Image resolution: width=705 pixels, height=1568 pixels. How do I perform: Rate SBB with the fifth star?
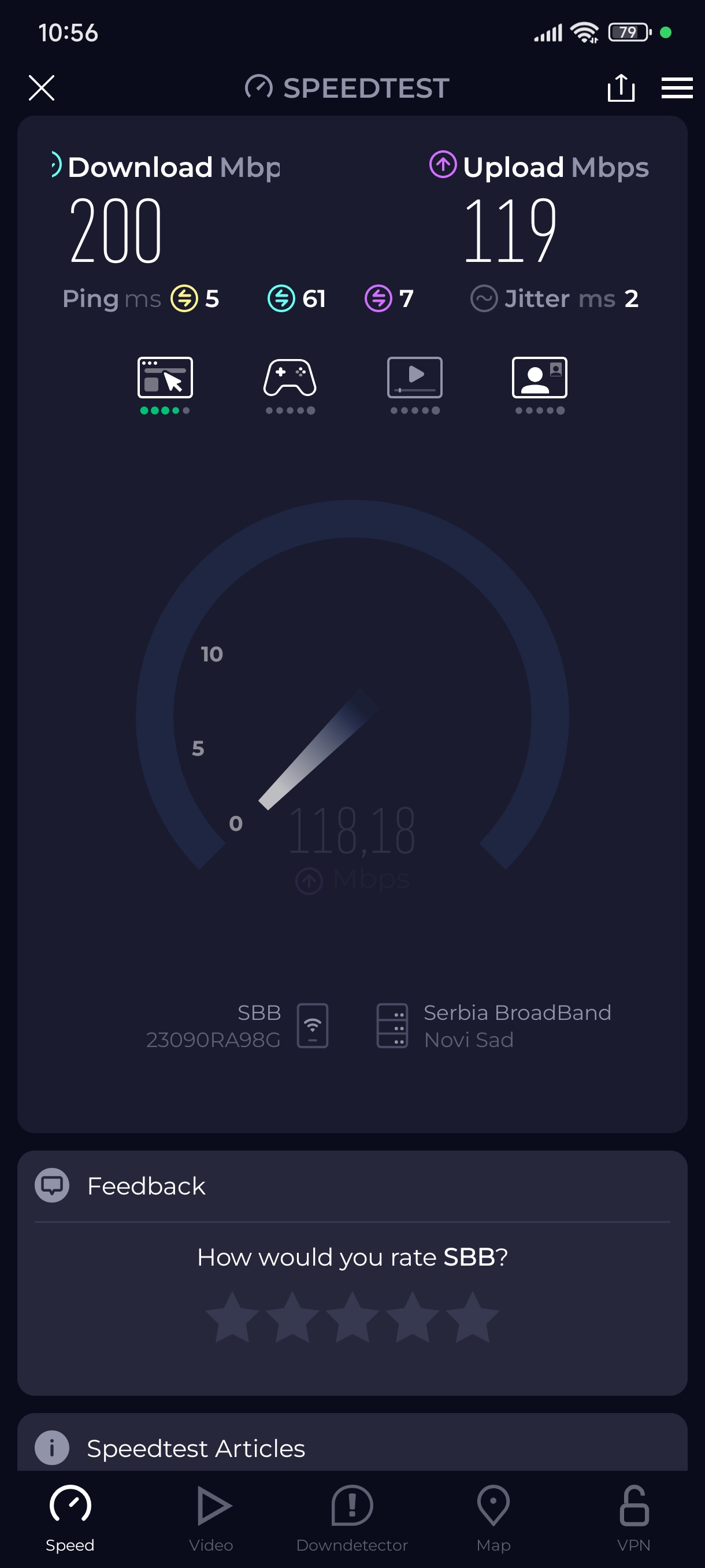click(472, 1317)
